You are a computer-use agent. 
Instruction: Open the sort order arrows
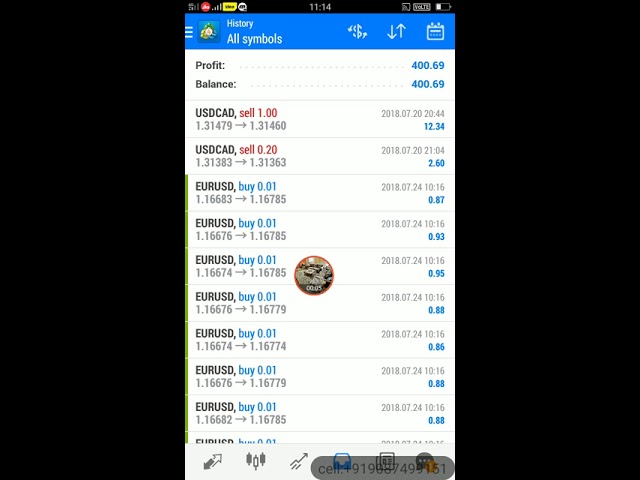coord(396,32)
